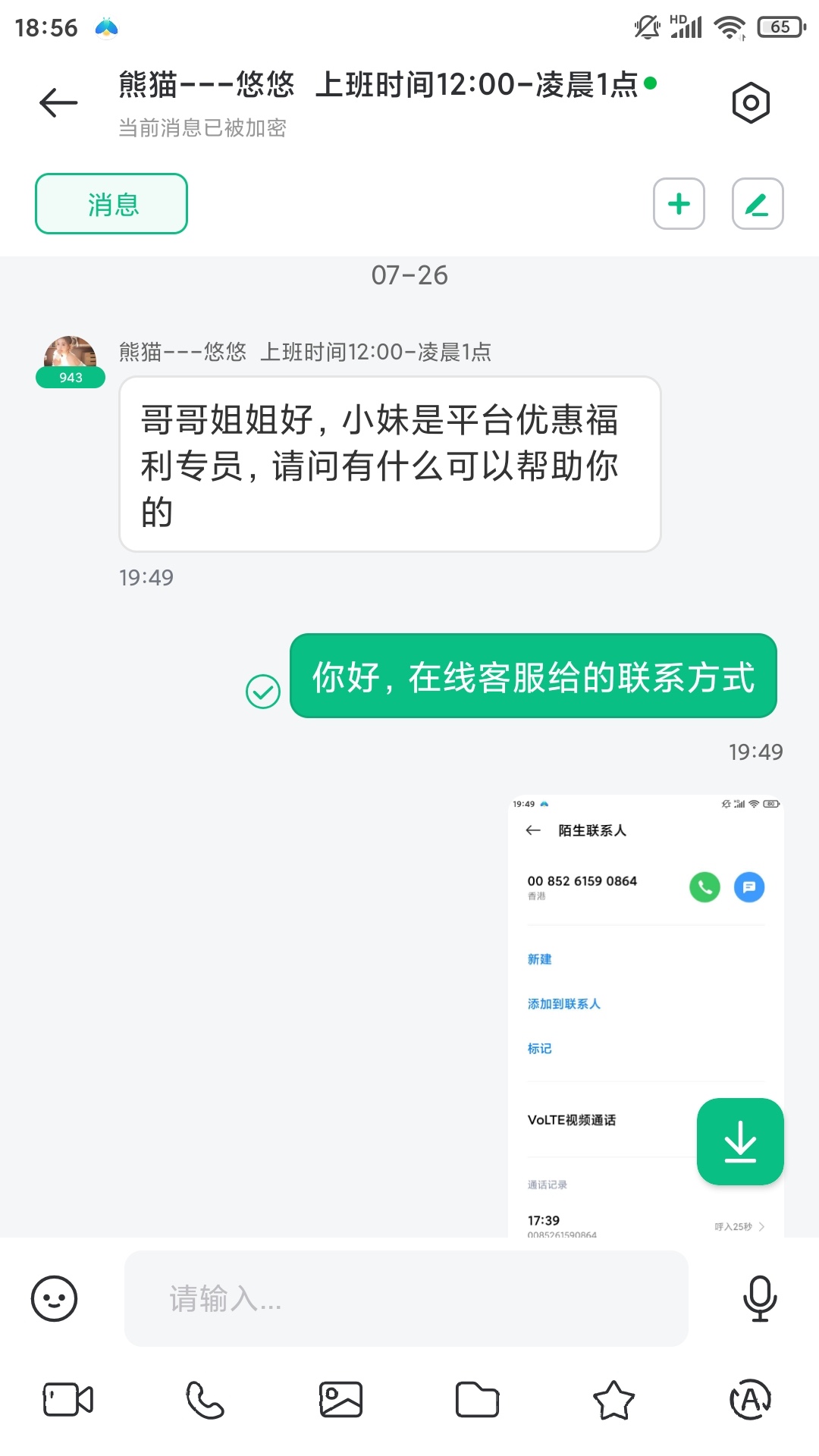
Task: Start voice input with the microphone icon
Action: [761, 1298]
